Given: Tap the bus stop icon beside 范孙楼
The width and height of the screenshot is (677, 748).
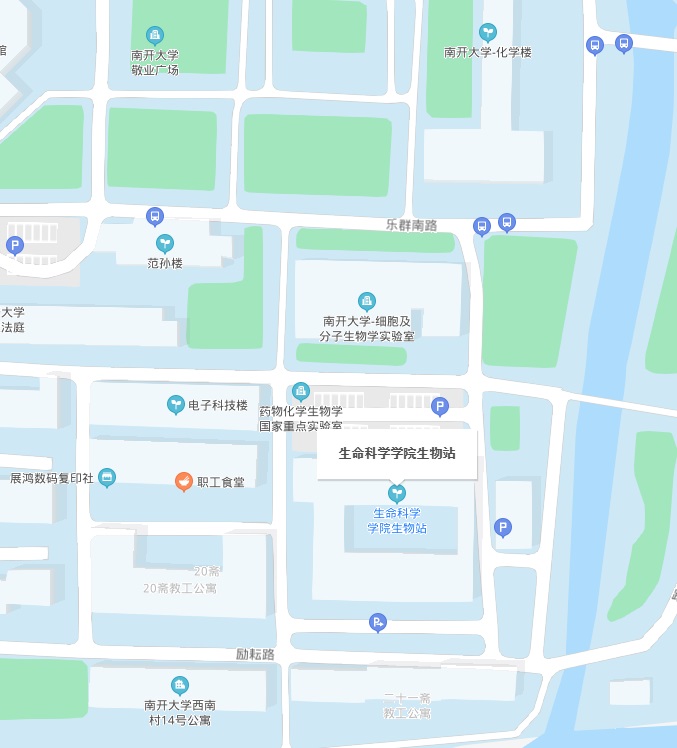Looking at the screenshot, I should point(154,216).
